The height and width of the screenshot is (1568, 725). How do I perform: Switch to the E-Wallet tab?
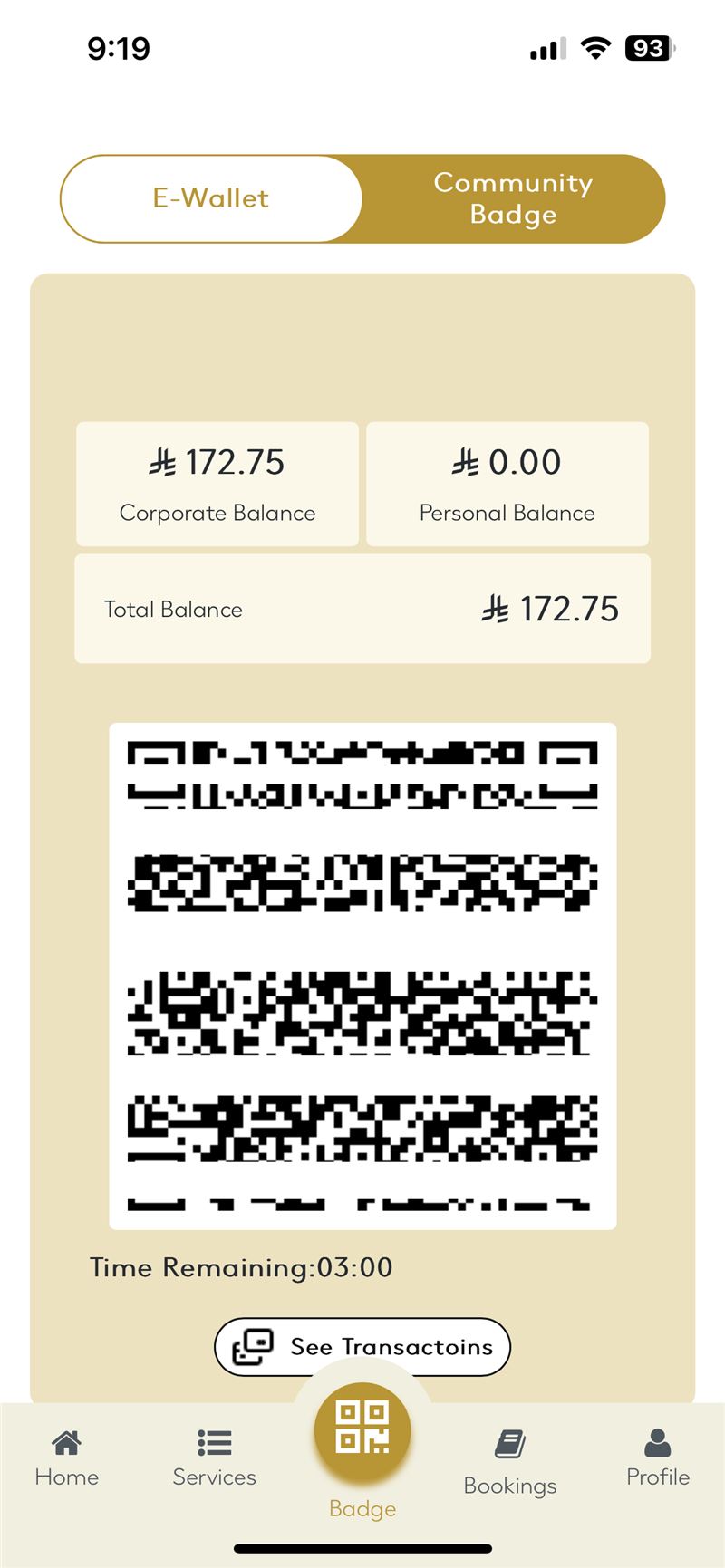point(211,198)
